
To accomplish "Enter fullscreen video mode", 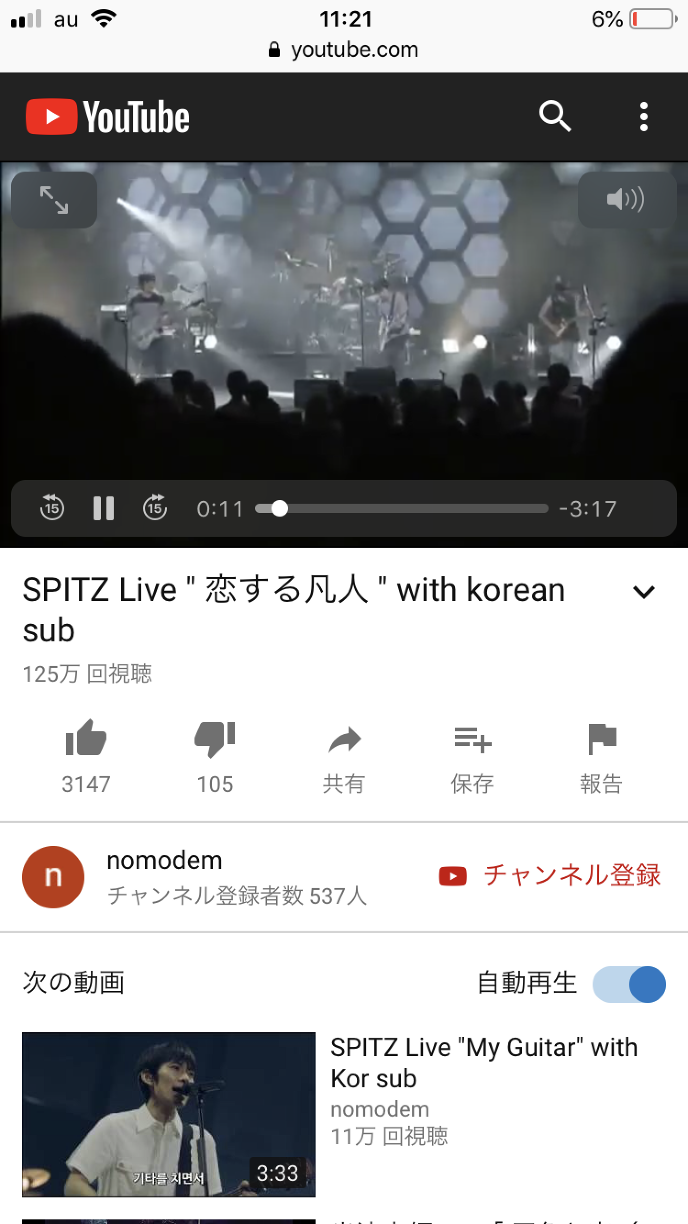I will (54, 200).
